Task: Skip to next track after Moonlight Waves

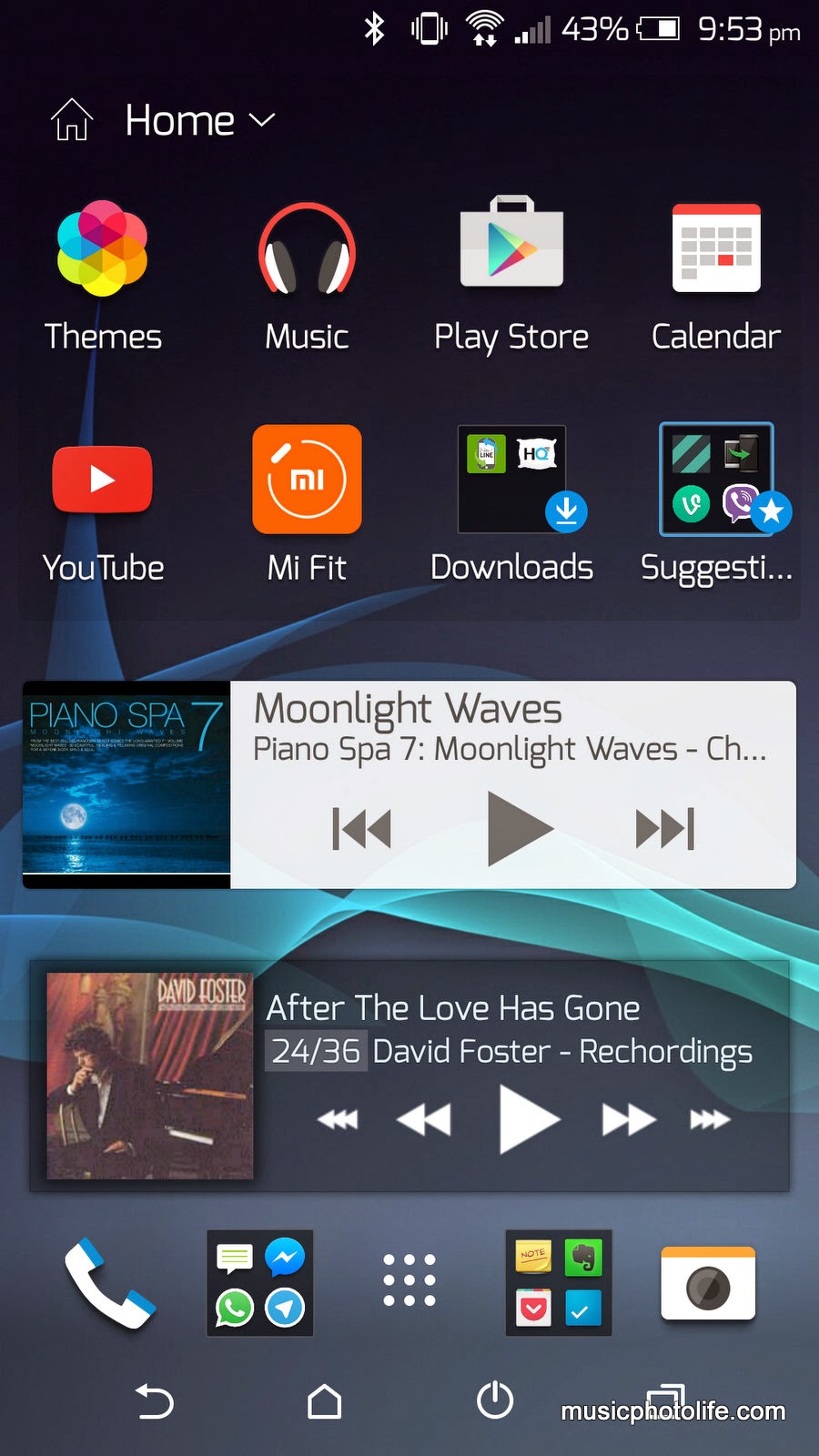Action: 665,828
